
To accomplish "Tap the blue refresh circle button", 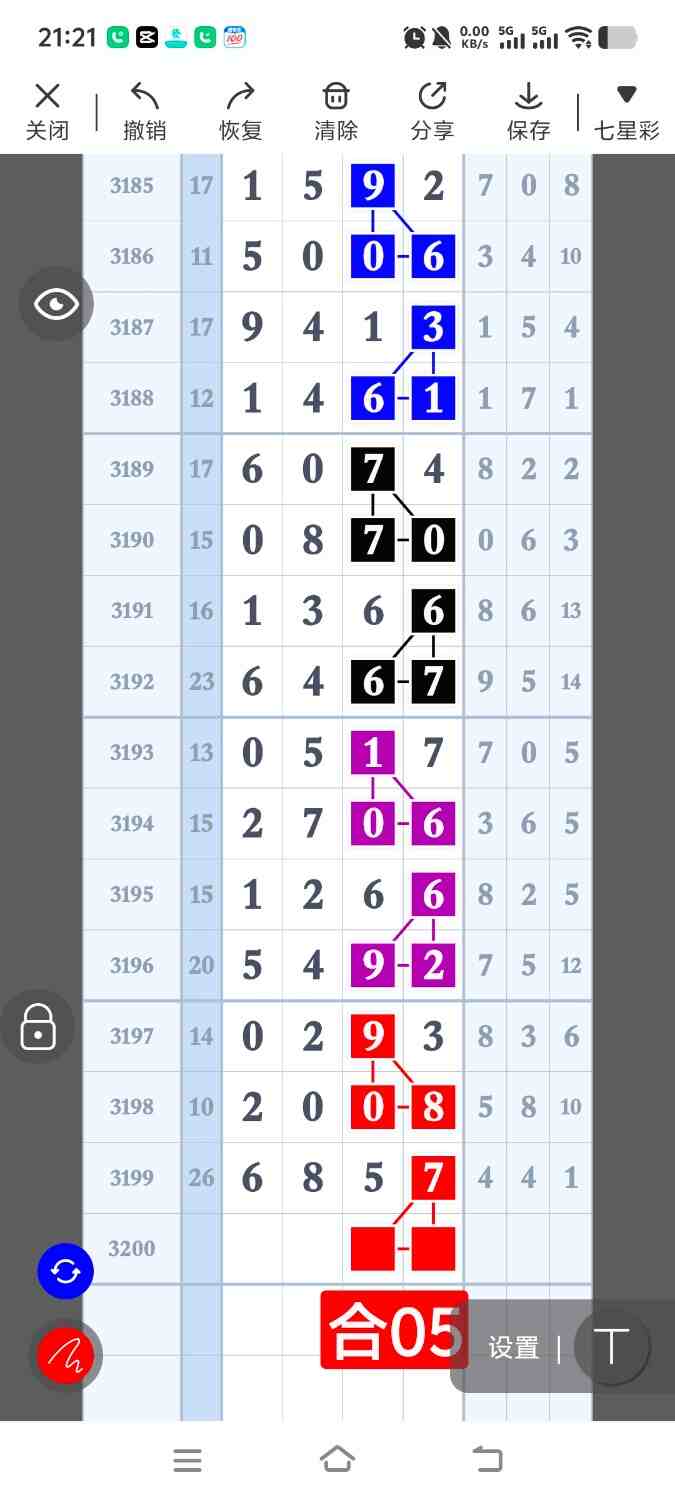I will 65,1271.
